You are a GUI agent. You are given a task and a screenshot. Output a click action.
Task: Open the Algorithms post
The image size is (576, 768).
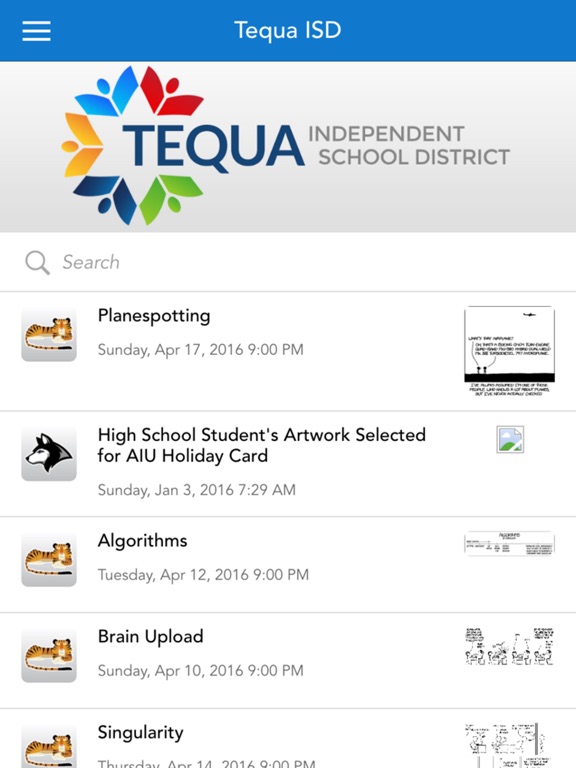[288, 564]
